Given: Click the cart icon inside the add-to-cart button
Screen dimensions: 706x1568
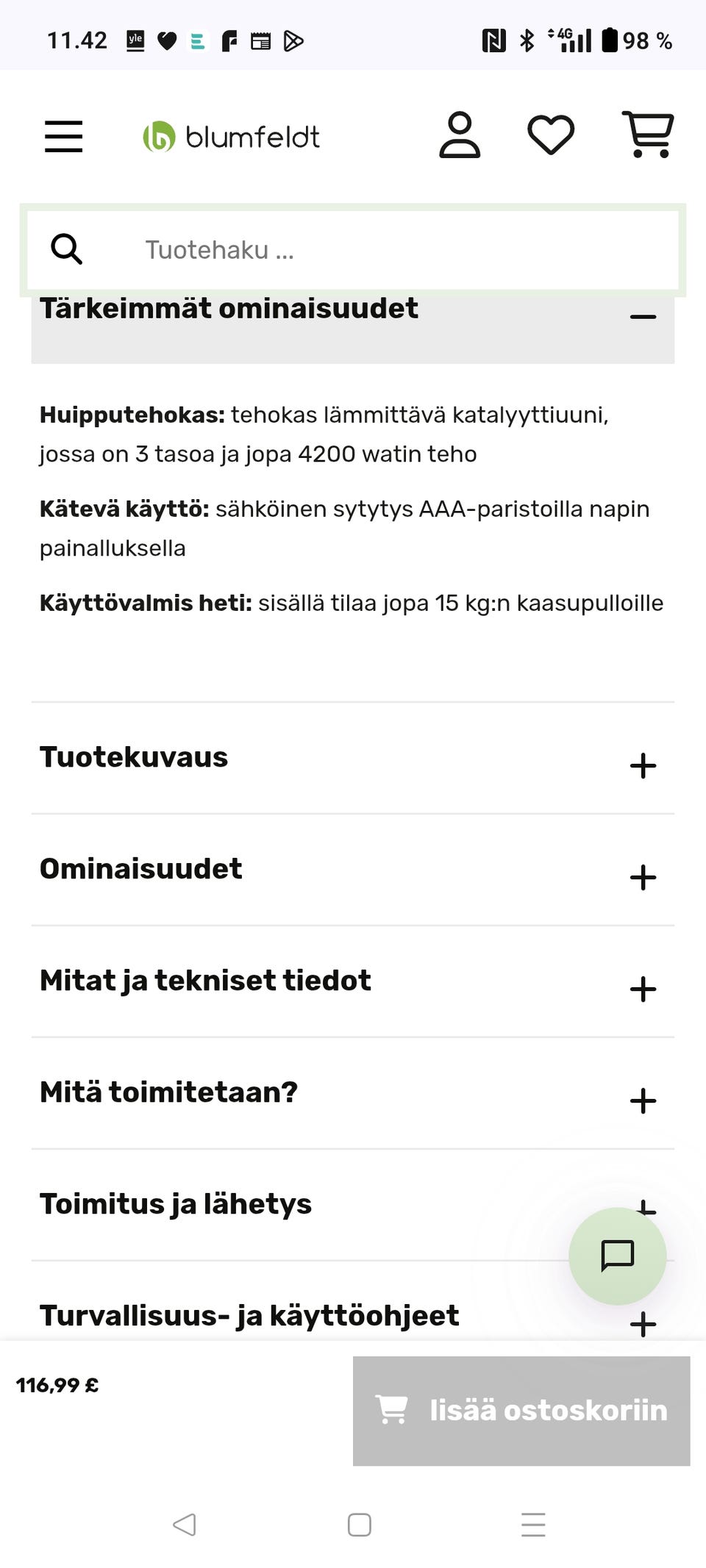Looking at the screenshot, I should click(x=393, y=1409).
